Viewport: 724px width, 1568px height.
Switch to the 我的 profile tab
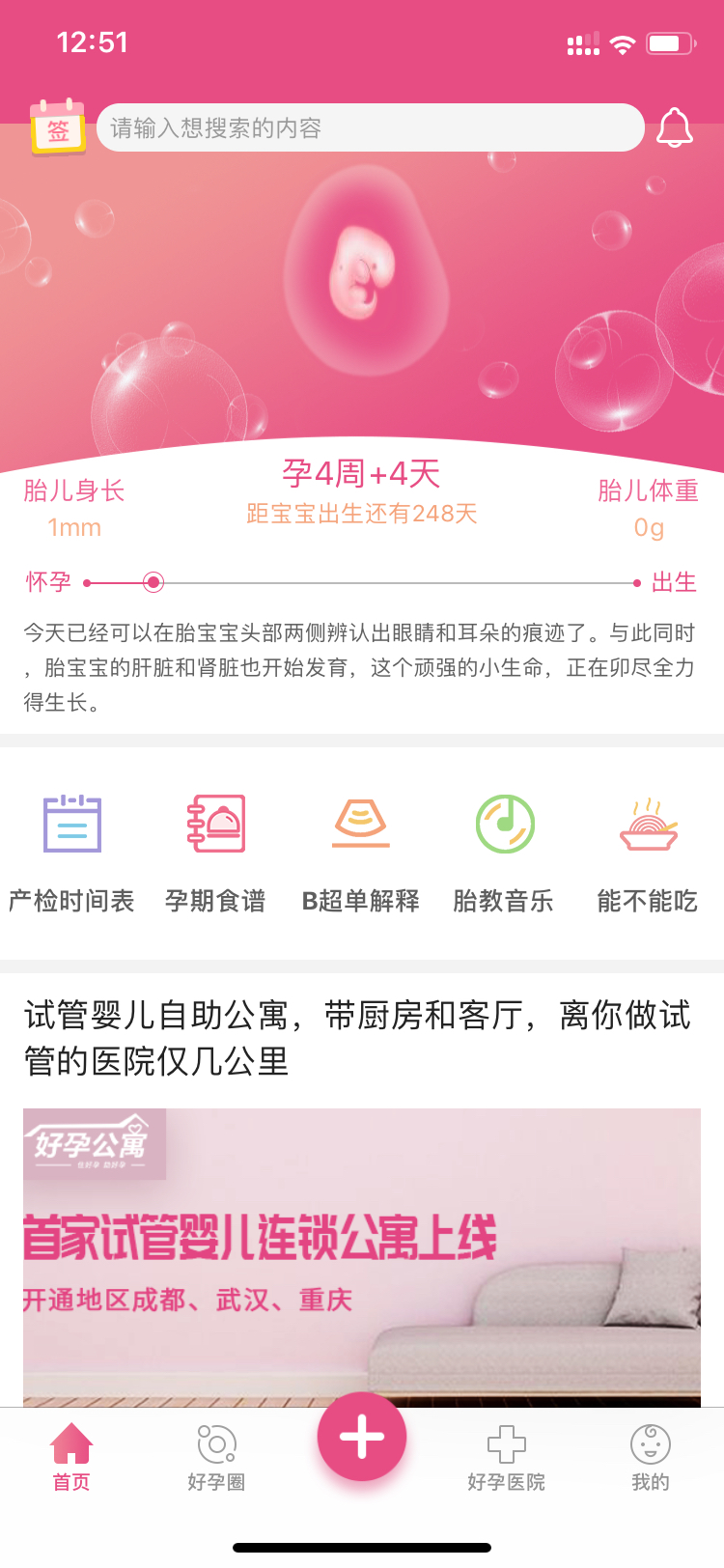(x=650, y=1457)
